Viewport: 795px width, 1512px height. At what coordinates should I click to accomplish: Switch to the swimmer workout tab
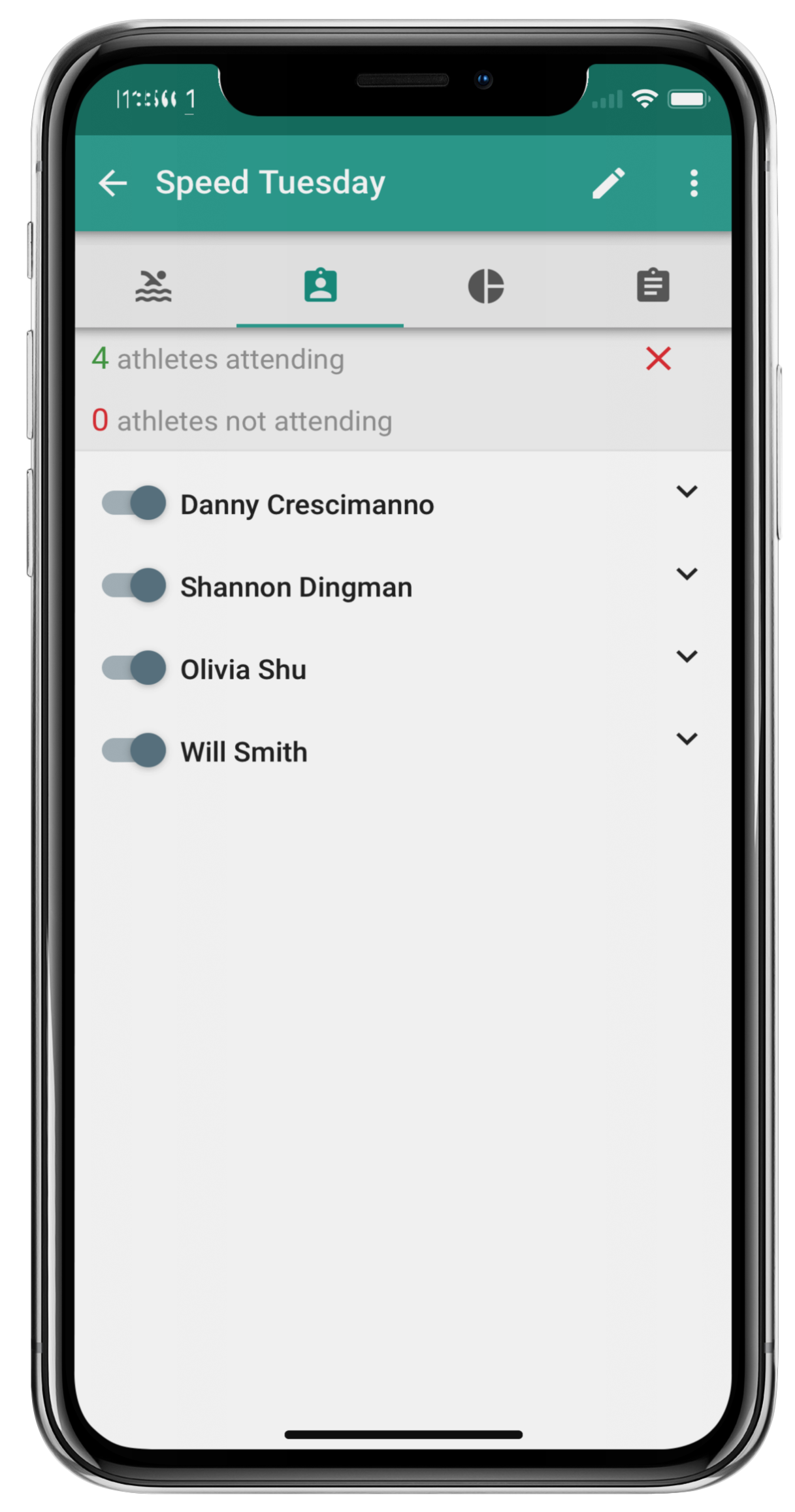pos(154,286)
